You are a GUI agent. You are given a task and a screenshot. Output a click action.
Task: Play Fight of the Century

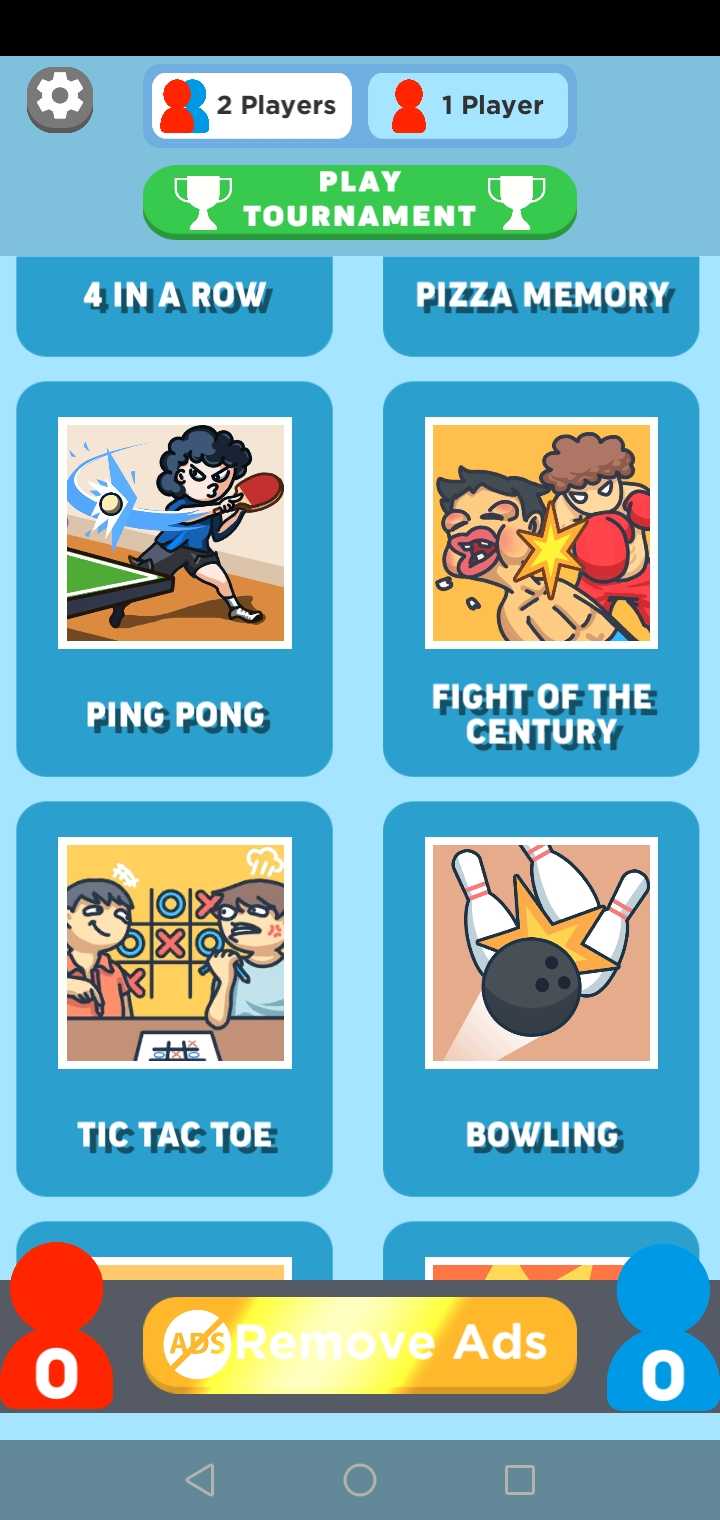point(541,578)
